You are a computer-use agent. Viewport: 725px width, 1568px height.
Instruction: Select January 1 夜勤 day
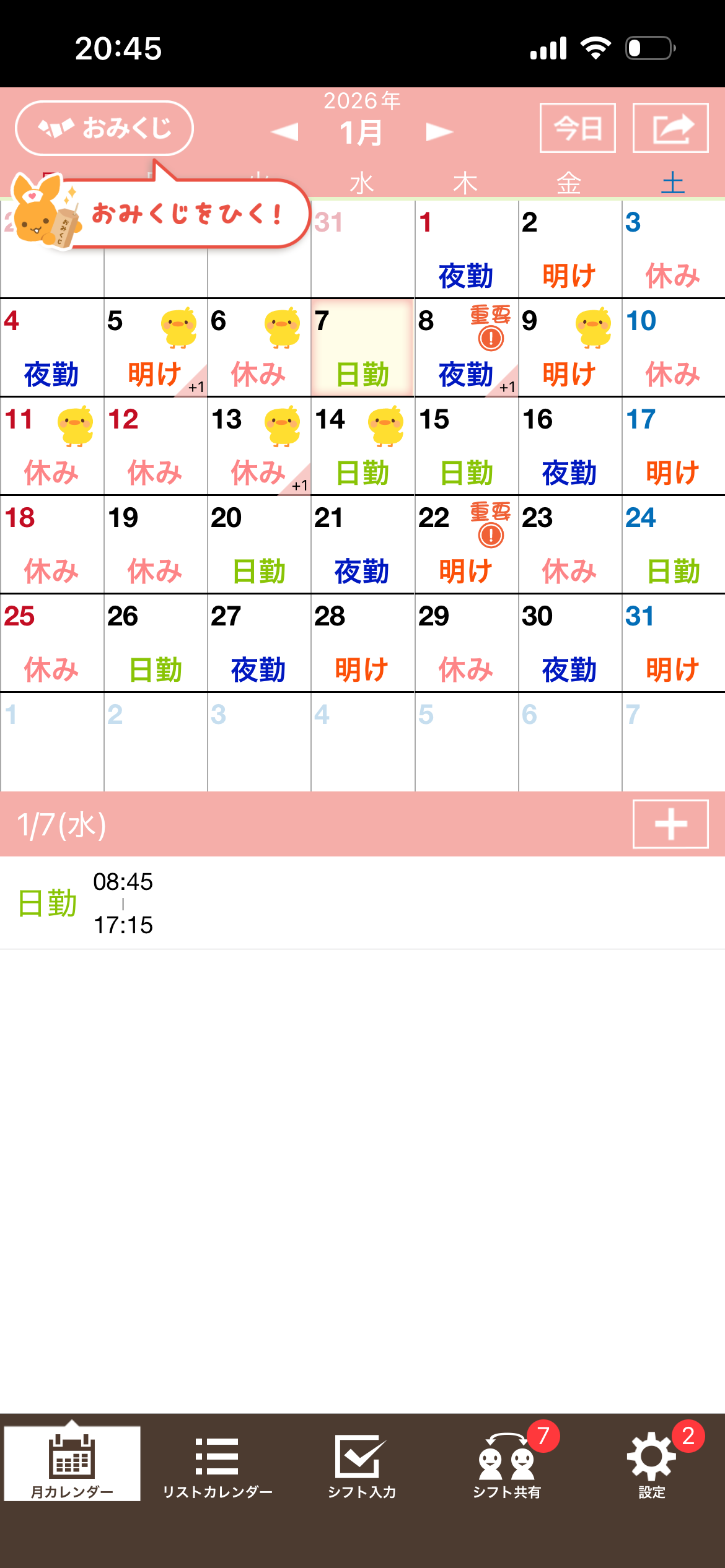pos(466,250)
